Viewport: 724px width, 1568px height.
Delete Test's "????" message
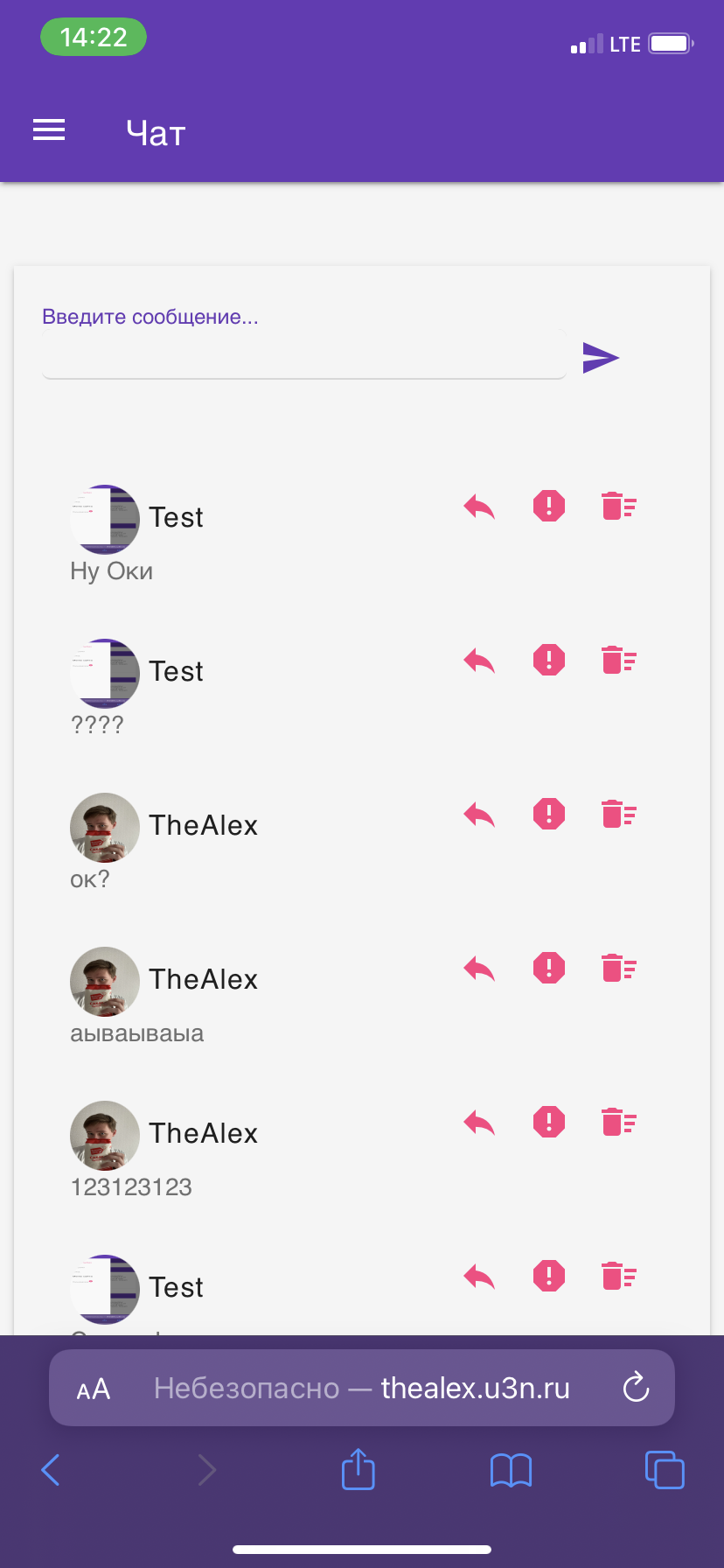[x=618, y=660]
